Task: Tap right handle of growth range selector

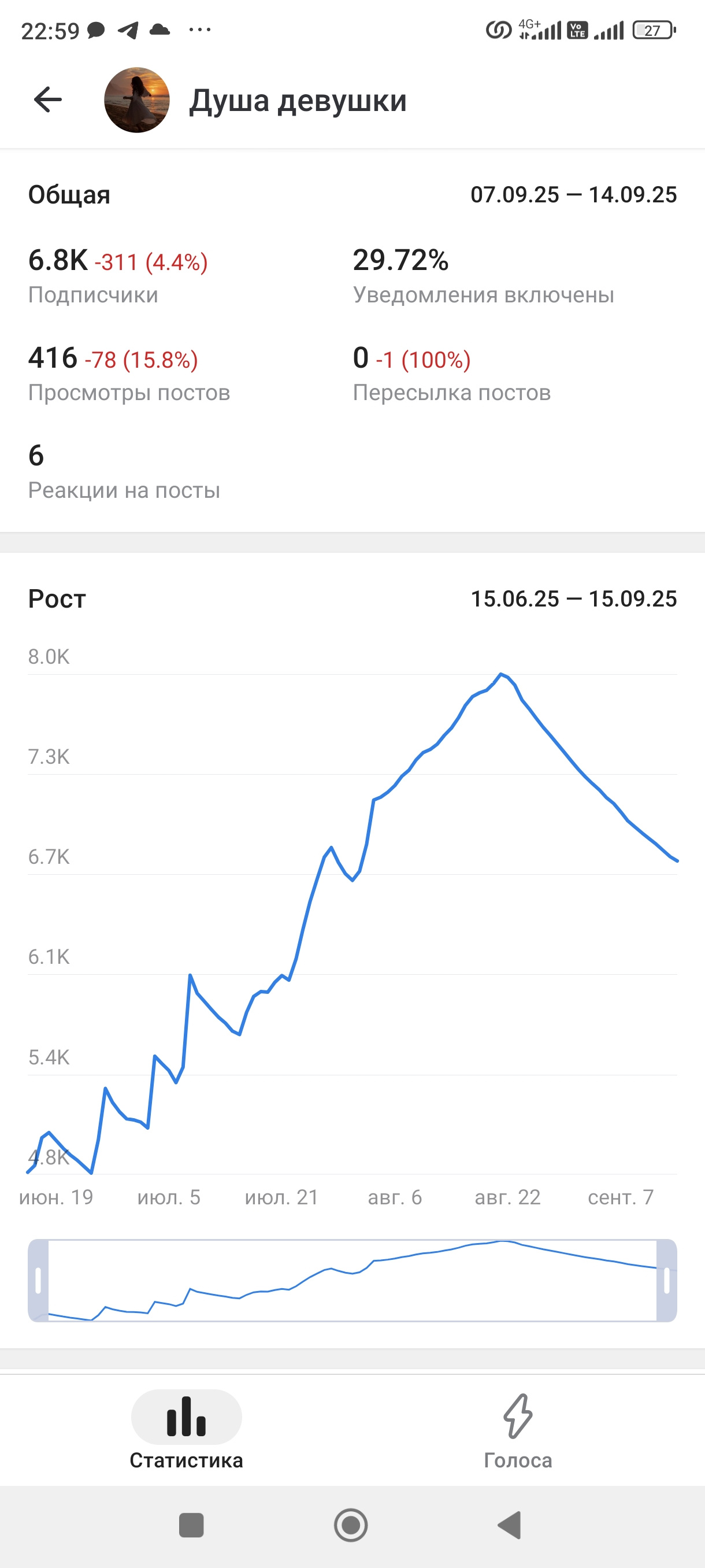Action: click(x=667, y=1280)
